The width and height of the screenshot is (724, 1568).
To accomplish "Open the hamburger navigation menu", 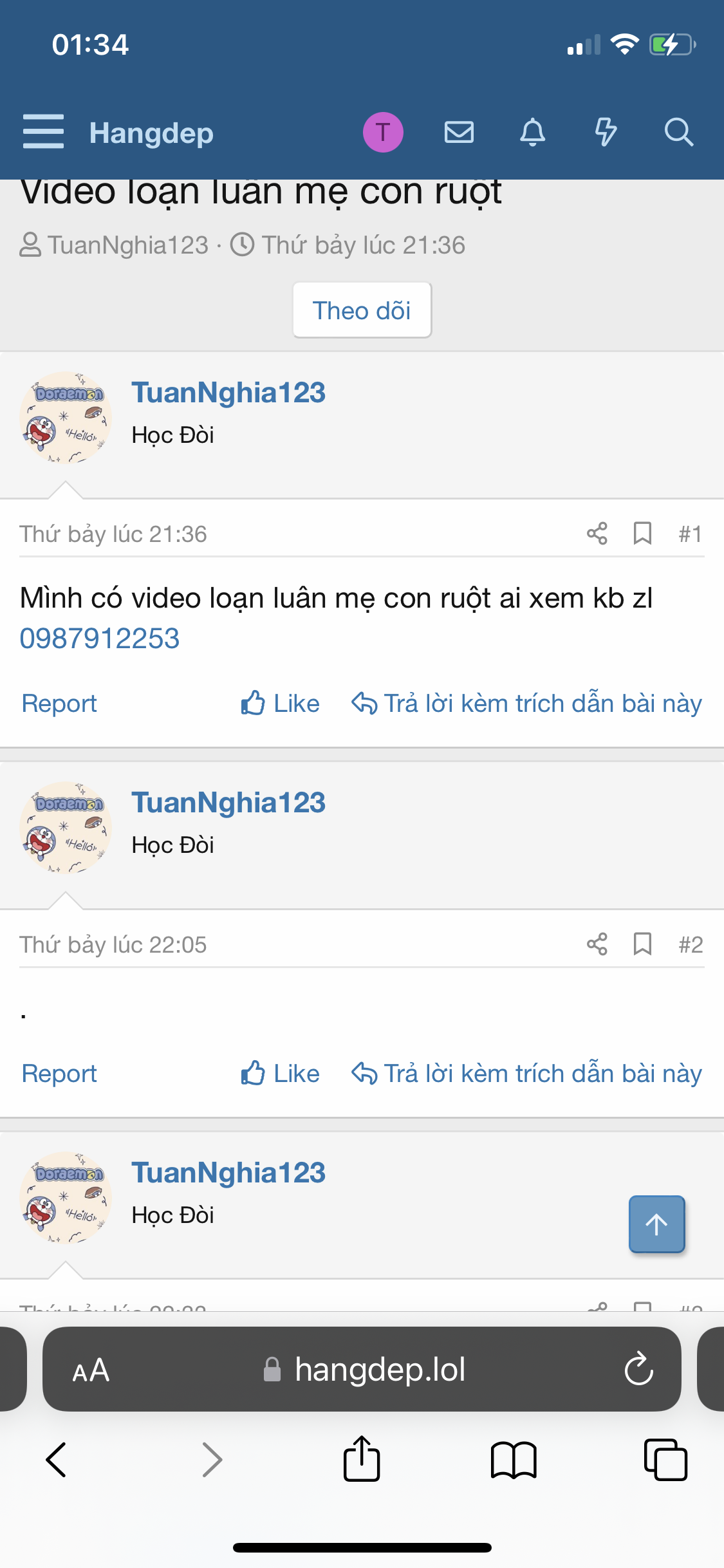I will (43, 132).
